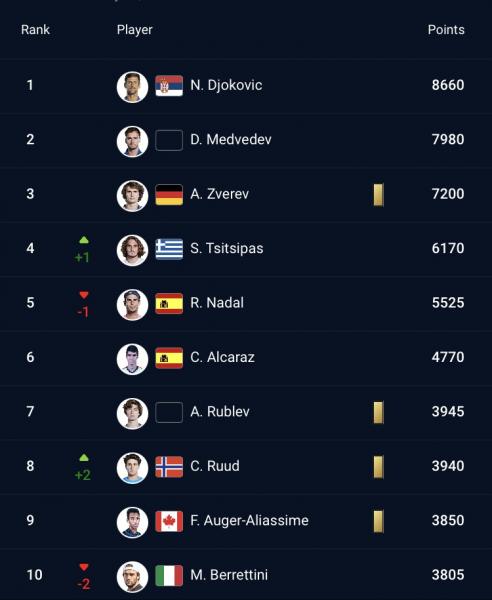492x600 pixels.
Task: View C. Ruud's ranking entry
Action: tap(246, 467)
